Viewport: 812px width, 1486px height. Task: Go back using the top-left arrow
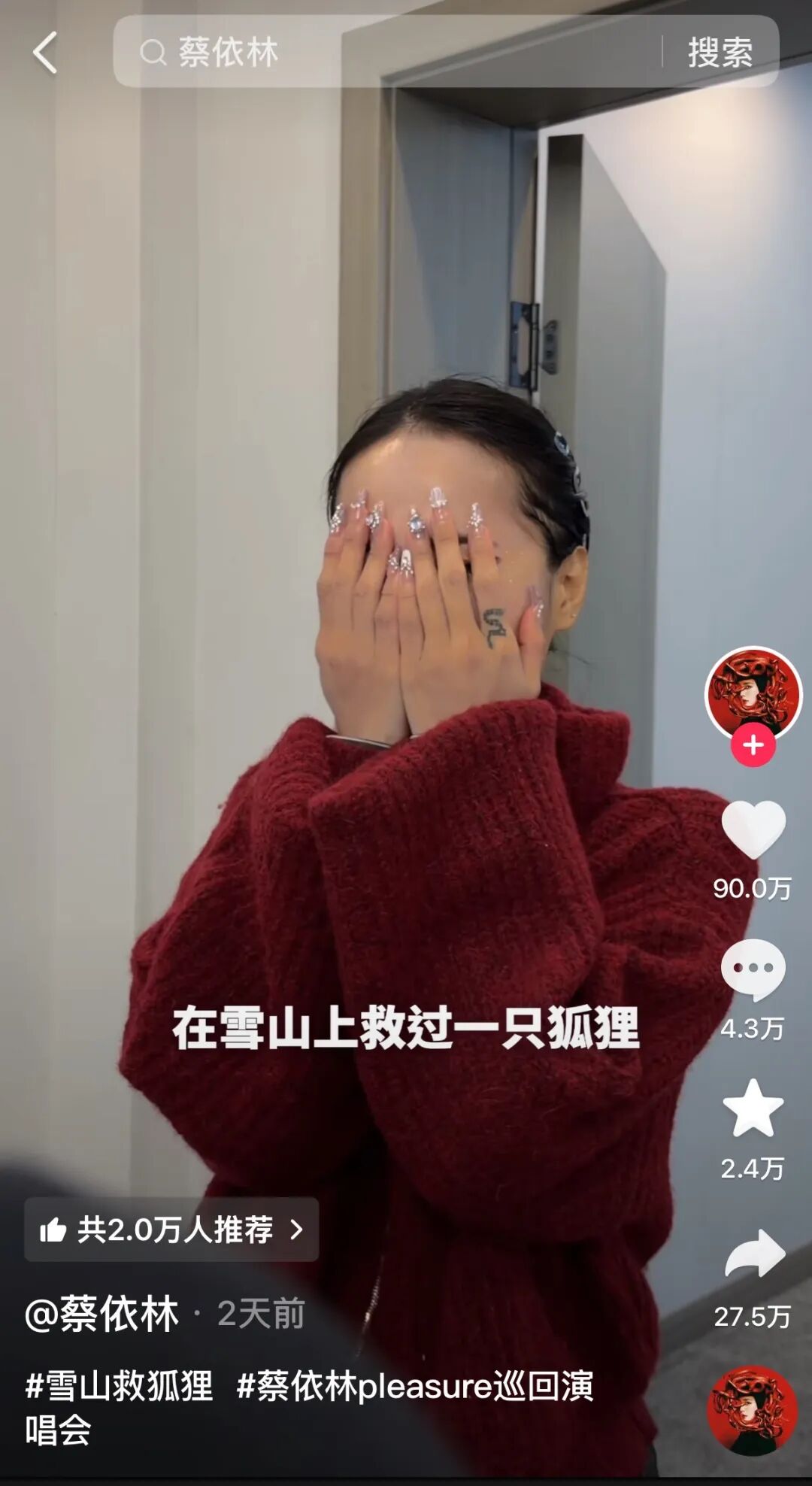[45, 53]
